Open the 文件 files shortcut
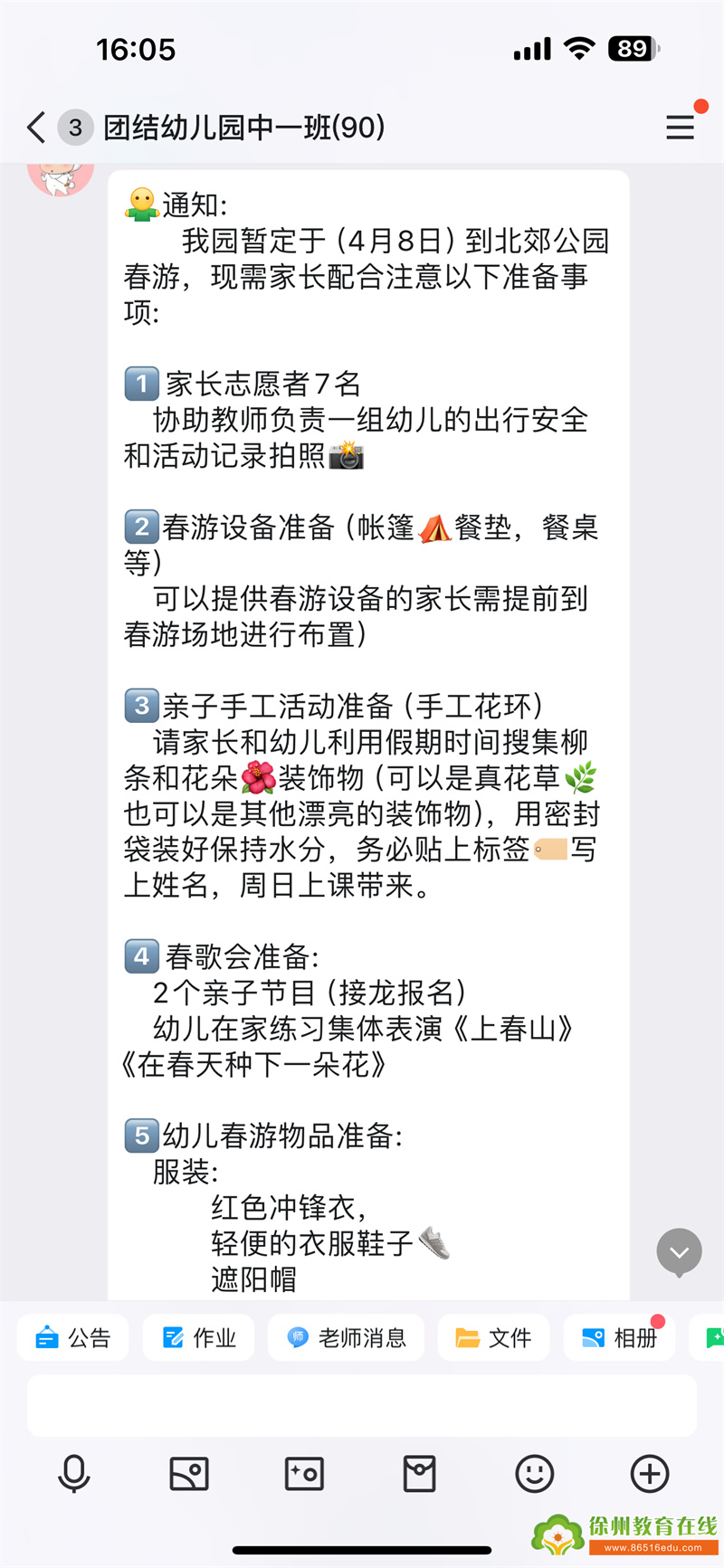 (494, 1337)
